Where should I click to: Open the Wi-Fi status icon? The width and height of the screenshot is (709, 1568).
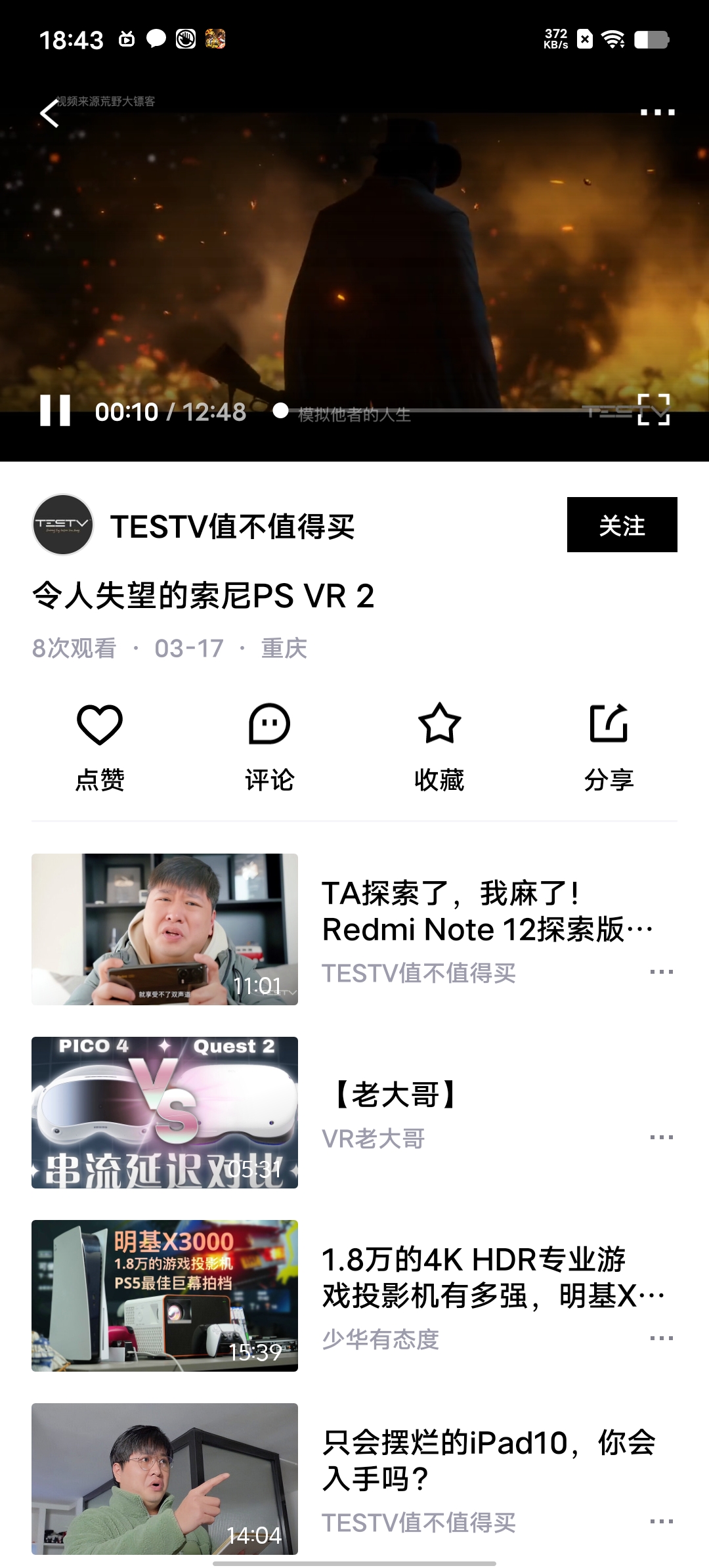pyautogui.click(x=613, y=39)
